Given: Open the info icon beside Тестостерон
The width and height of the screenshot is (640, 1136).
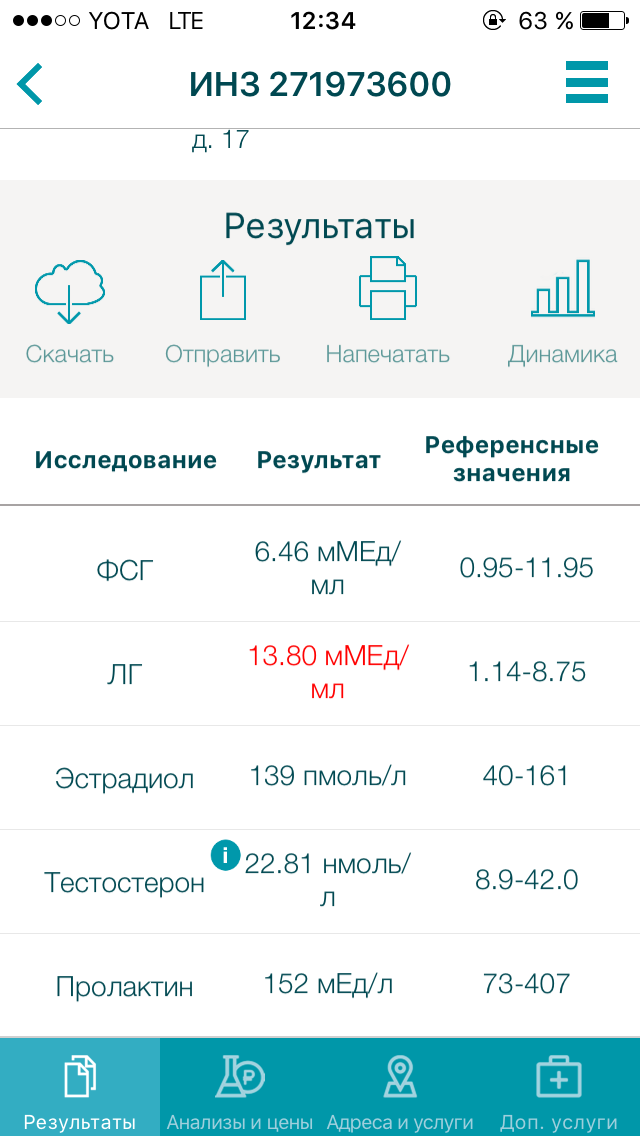Looking at the screenshot, I should (226, 856).
